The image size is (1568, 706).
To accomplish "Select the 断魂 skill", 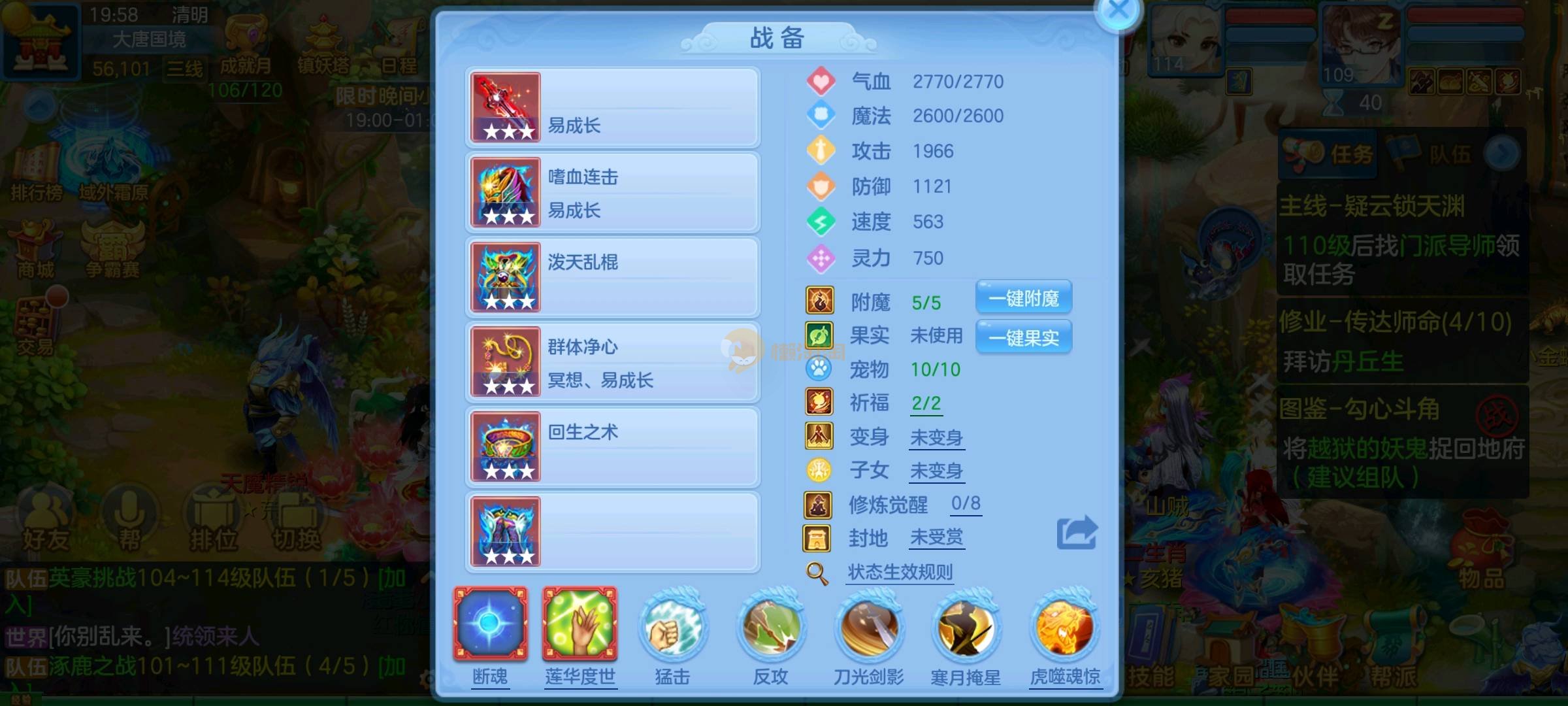I will point(490,624).
